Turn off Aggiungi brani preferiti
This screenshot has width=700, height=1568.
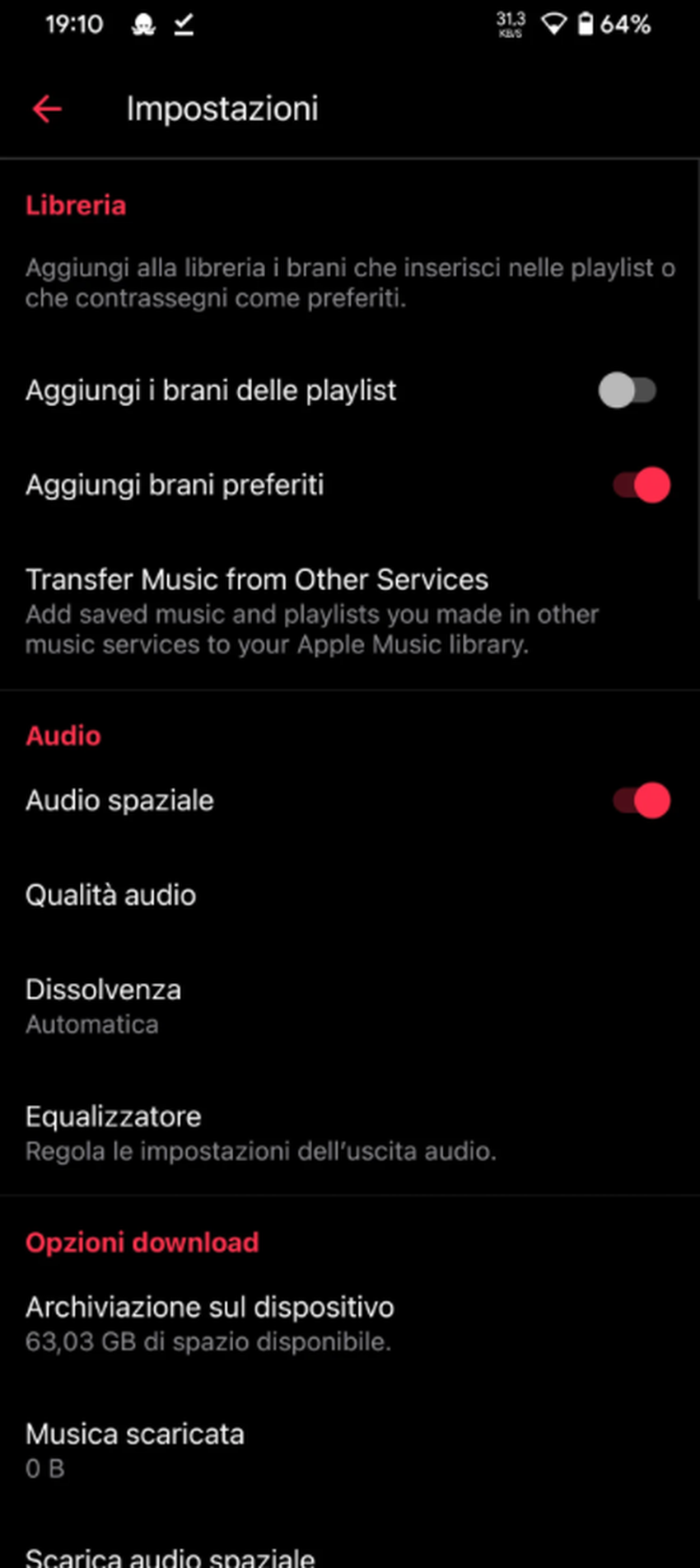tap(641, 485)
